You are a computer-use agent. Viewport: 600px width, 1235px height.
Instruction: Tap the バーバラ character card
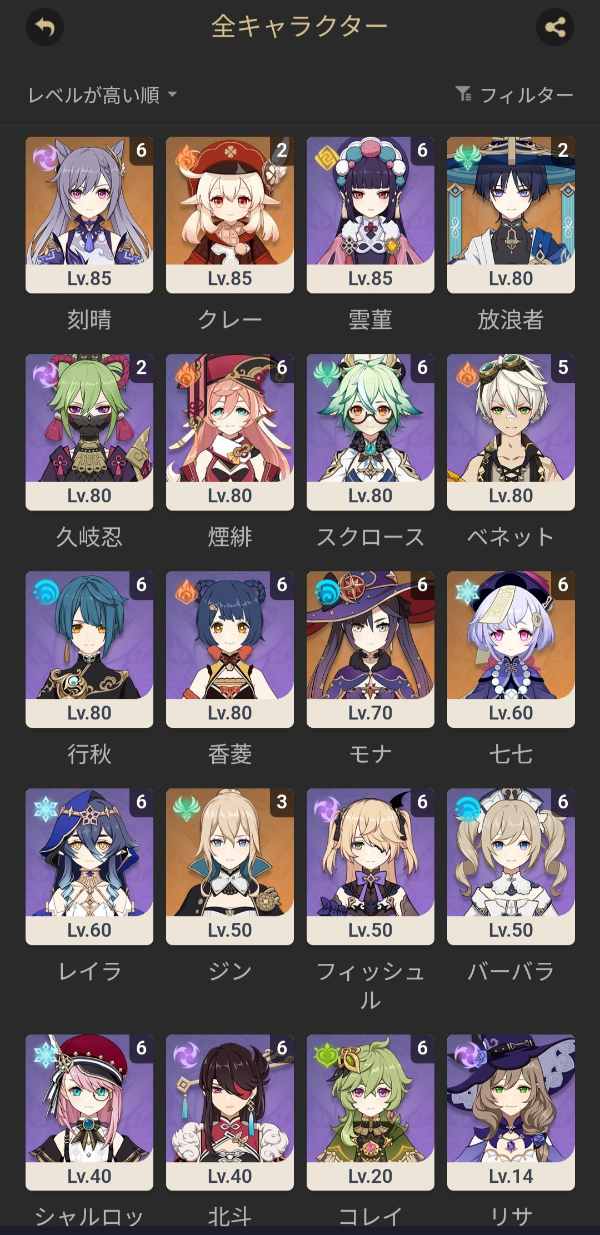tap(511, 866)
